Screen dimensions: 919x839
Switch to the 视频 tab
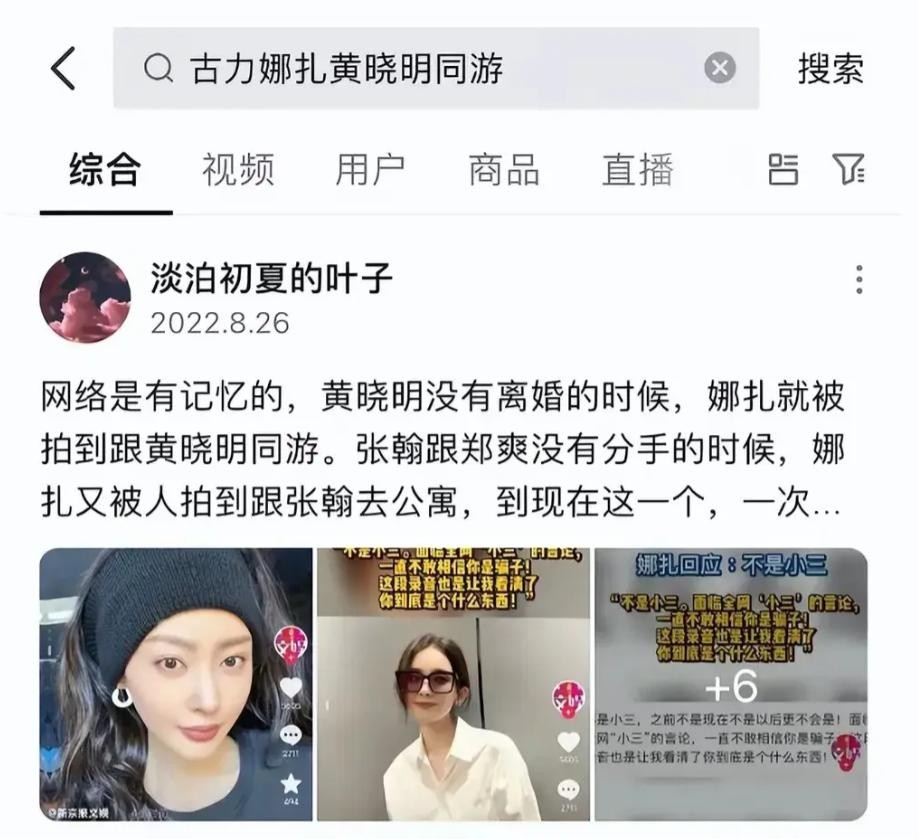(238, 170)
